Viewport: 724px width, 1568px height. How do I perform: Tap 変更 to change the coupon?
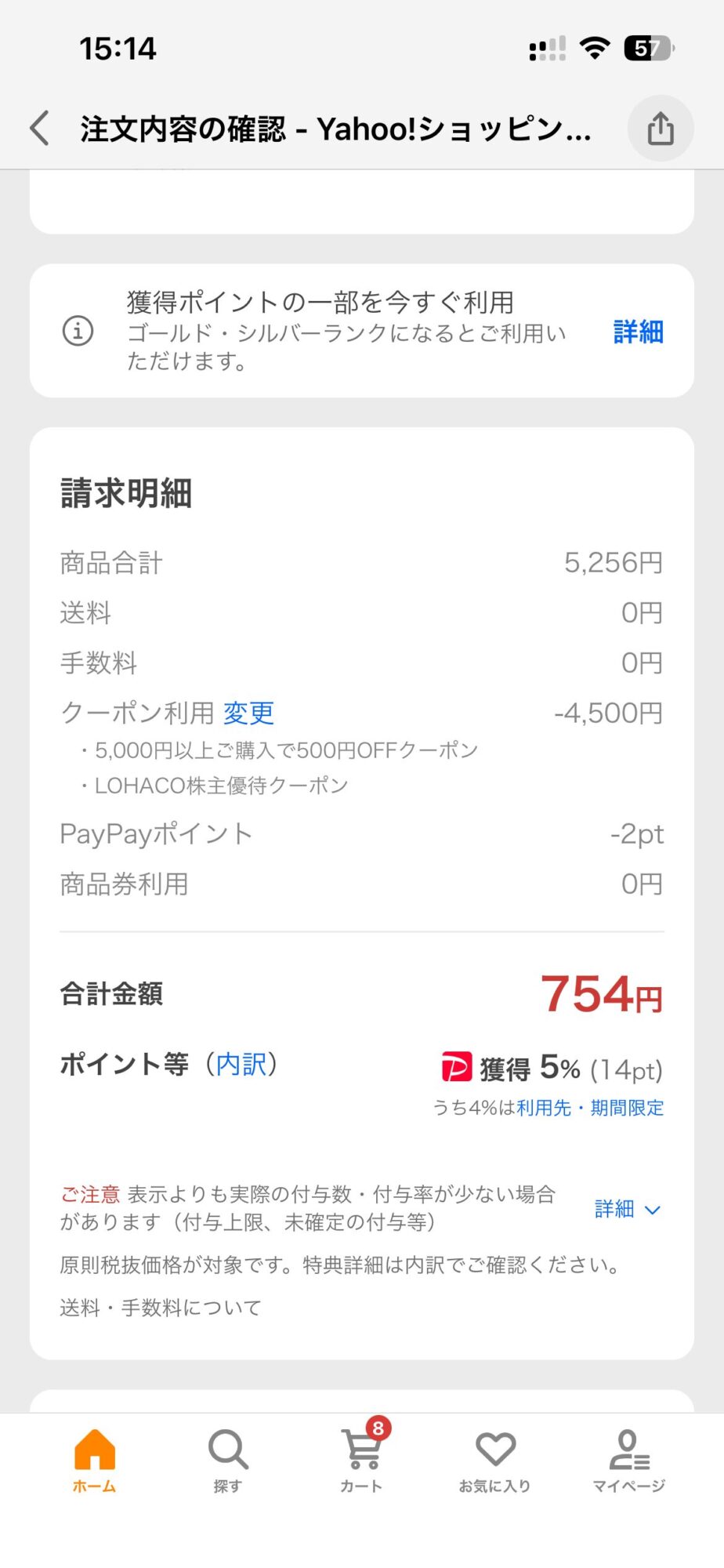click(248, 713)
